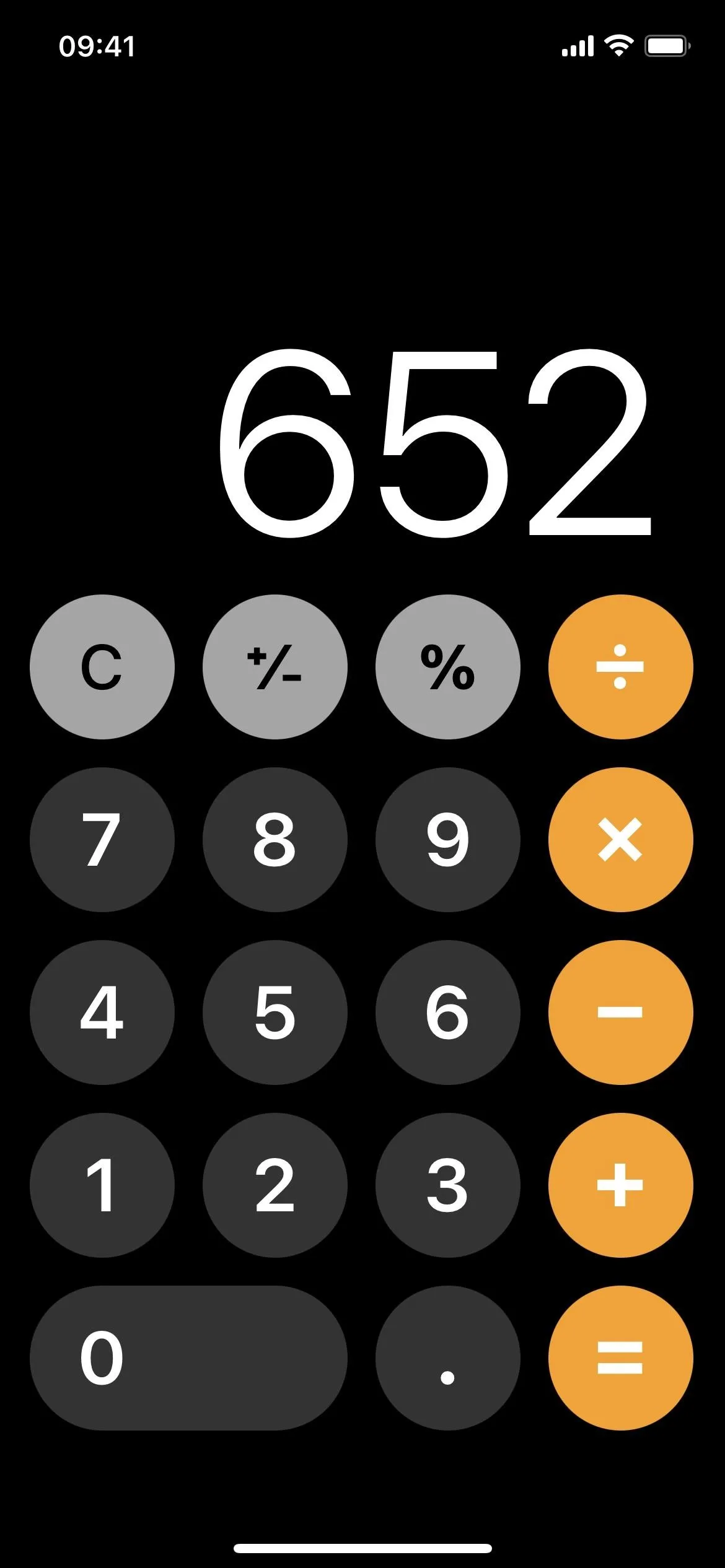Enter the digit 3

[448, 1185]
